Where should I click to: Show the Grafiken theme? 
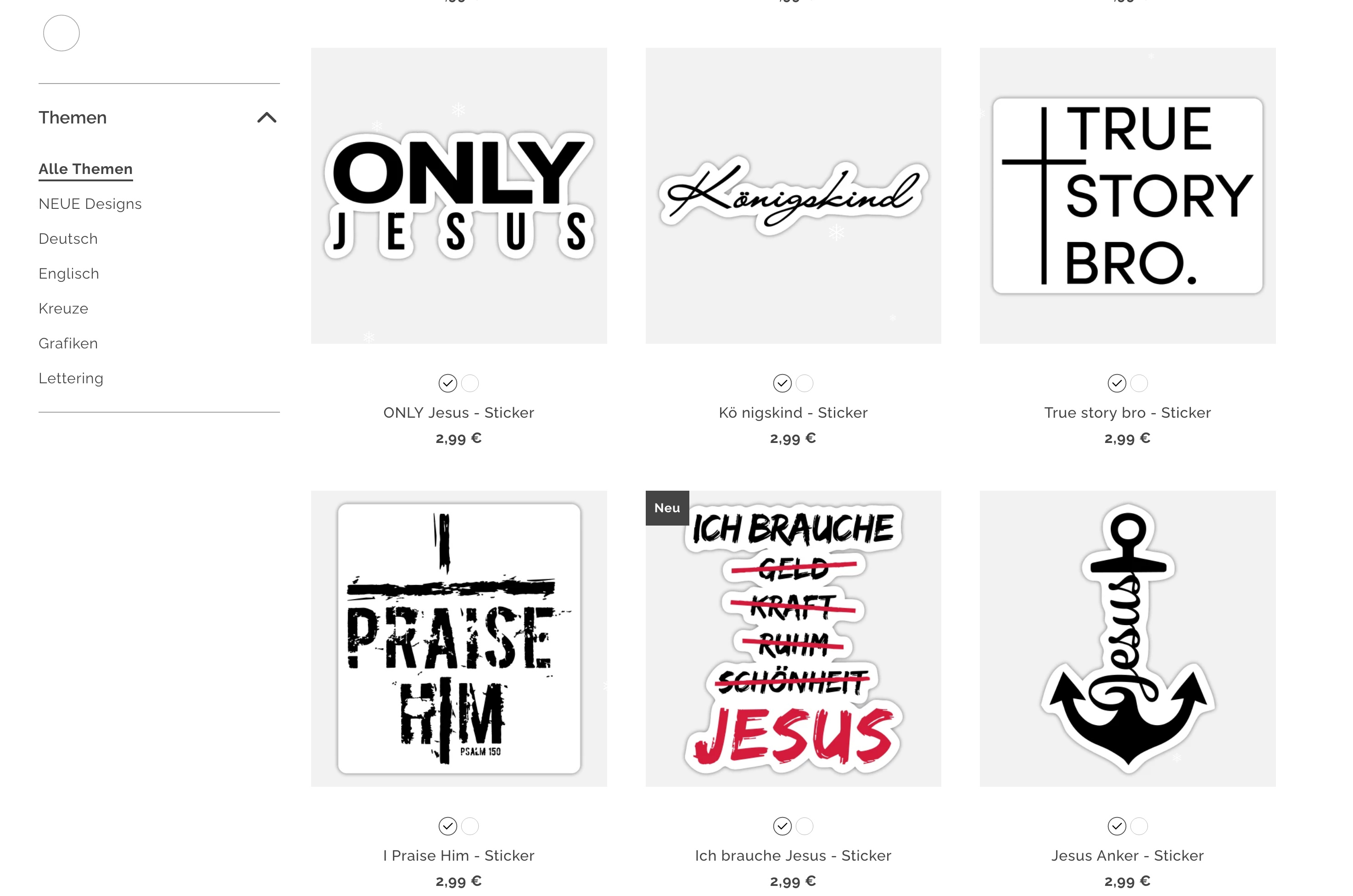click(68, 343)
